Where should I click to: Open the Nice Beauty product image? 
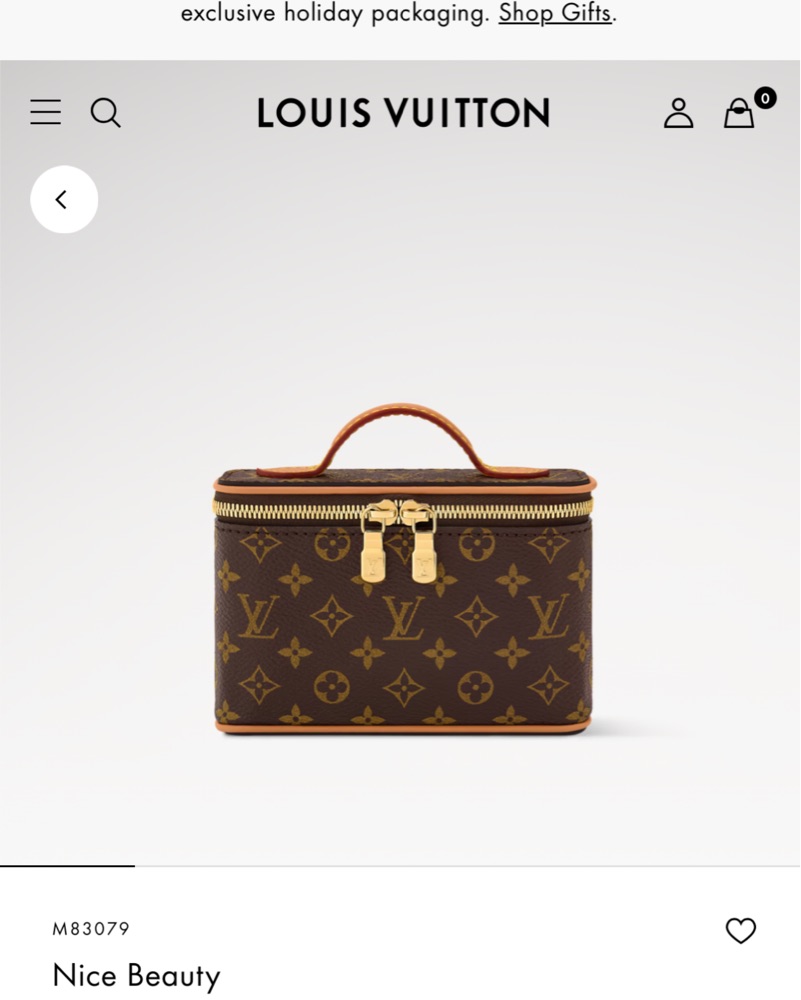tap(403, 570)
